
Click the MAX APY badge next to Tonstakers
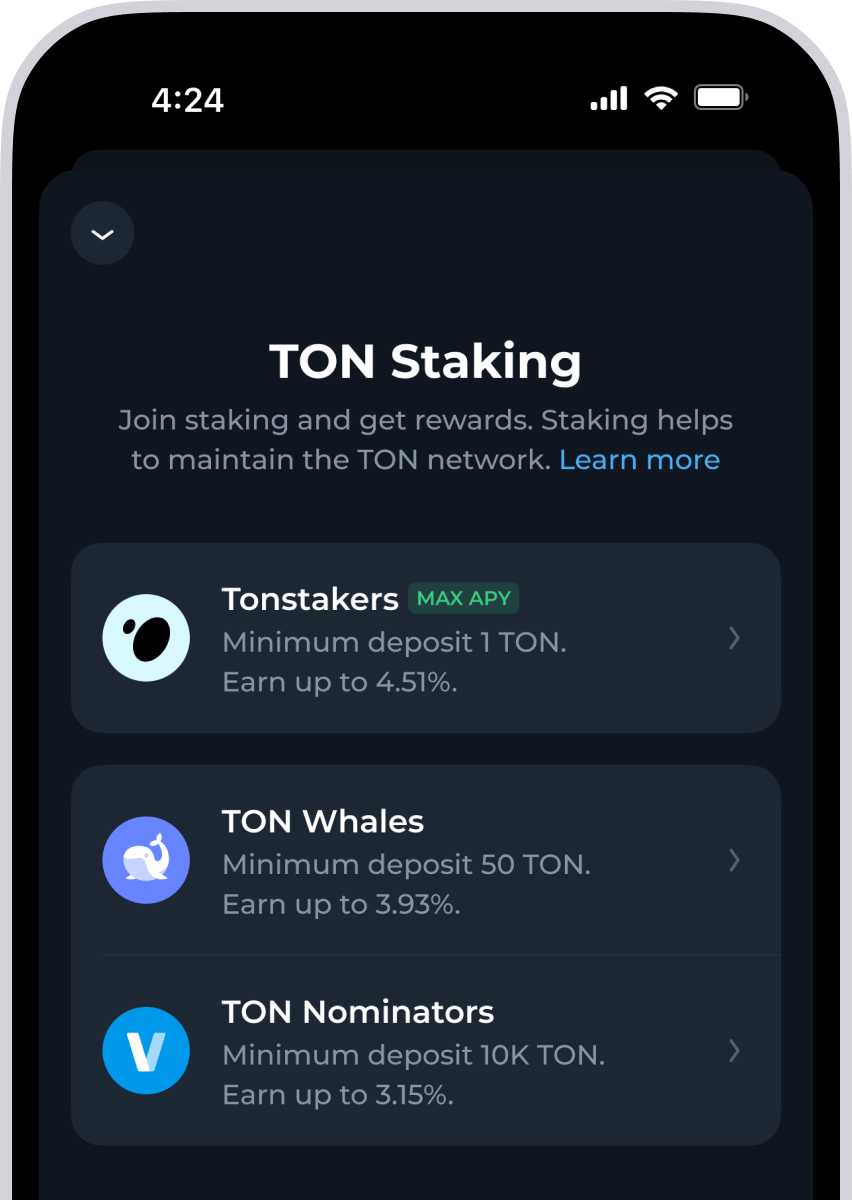463,598
